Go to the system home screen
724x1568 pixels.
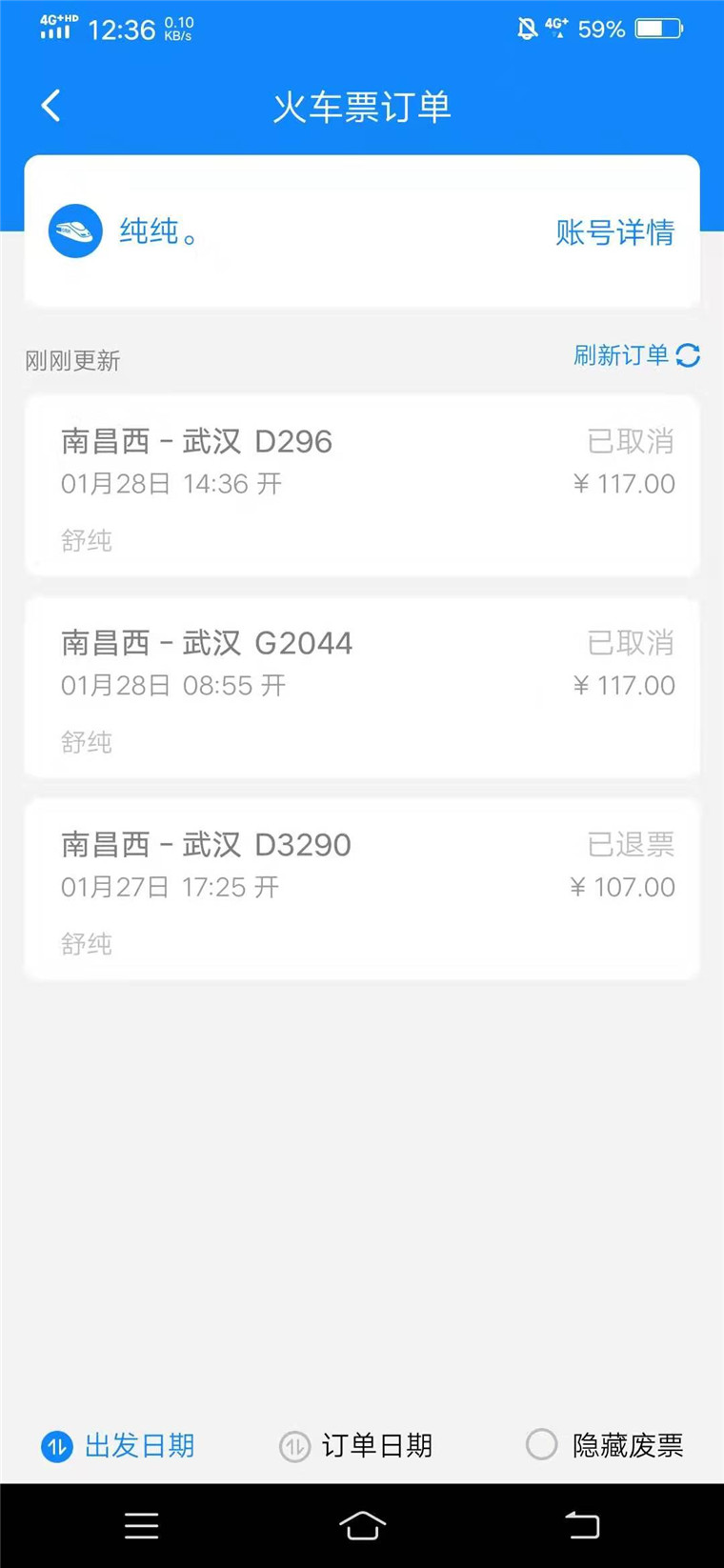(x=362, y=1525)
